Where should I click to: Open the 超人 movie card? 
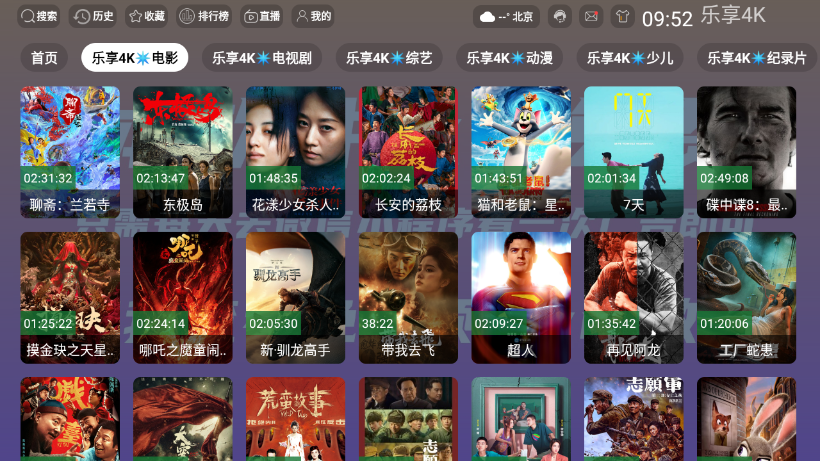pyautogui.click(x=521, y=298)
